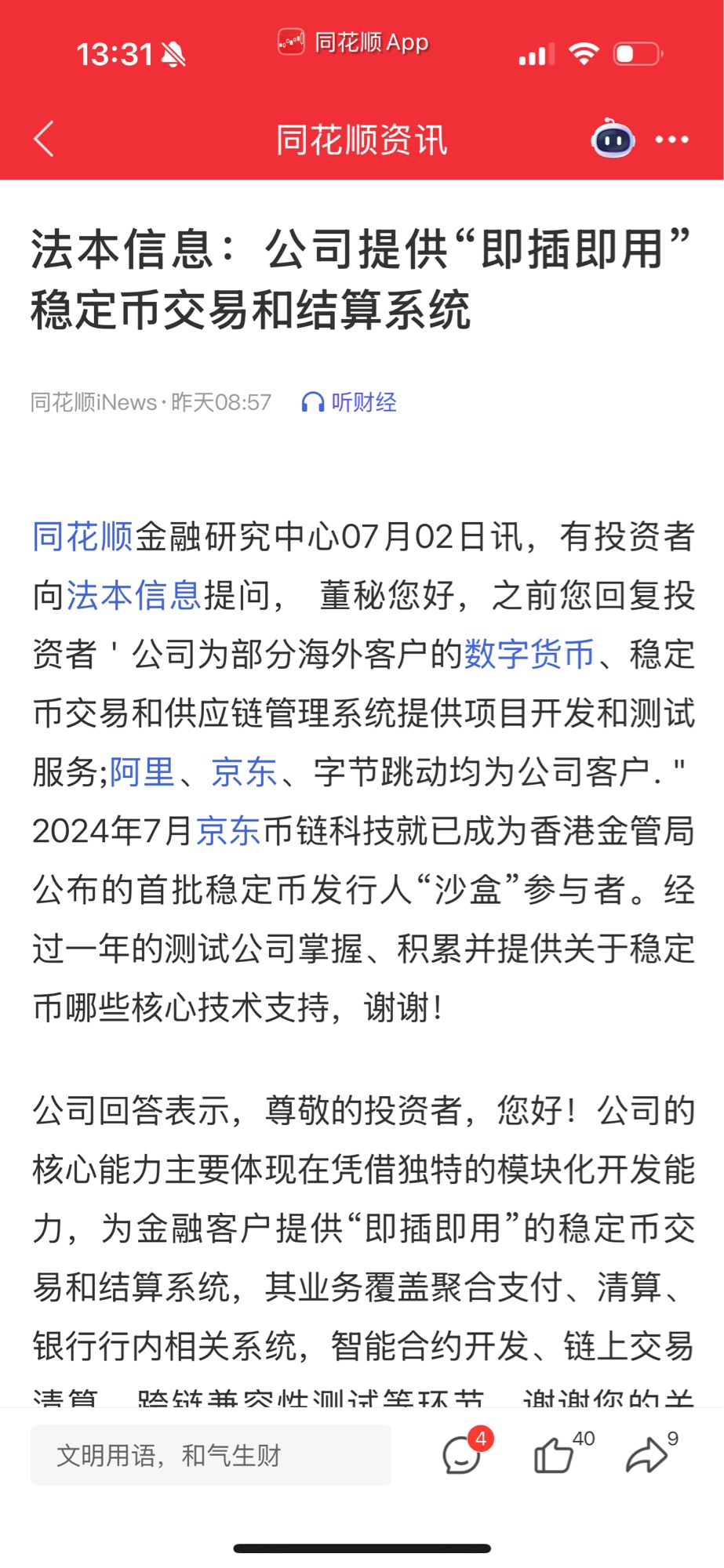View the 4 comments
The width and height of the screenshot is (724, 1568).
464,1454
